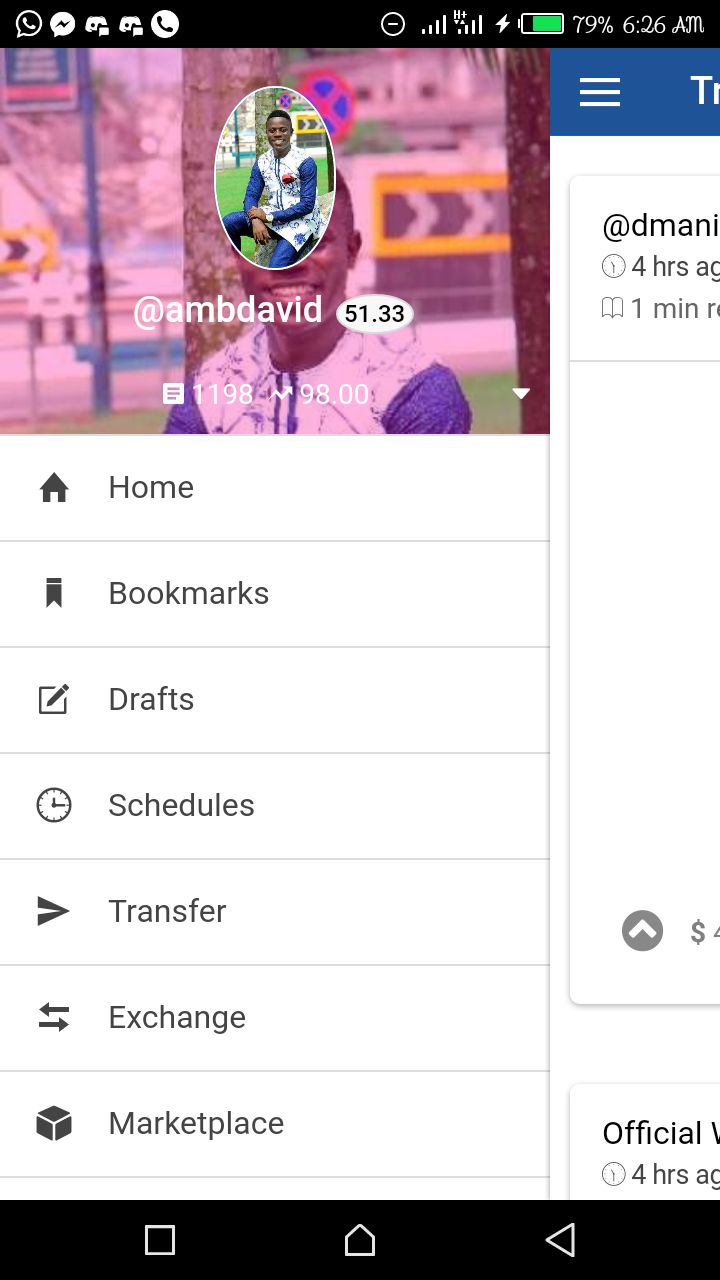Screen dimensions: 720x1280
Task: Tap the hamburger menu button
Action: click(600, 92)
